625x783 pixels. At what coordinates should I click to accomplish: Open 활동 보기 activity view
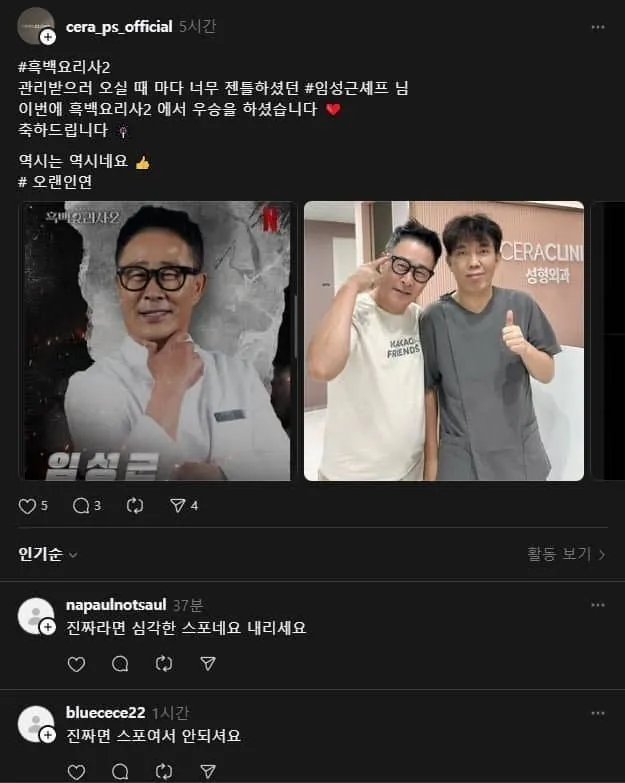coord(566,553)
